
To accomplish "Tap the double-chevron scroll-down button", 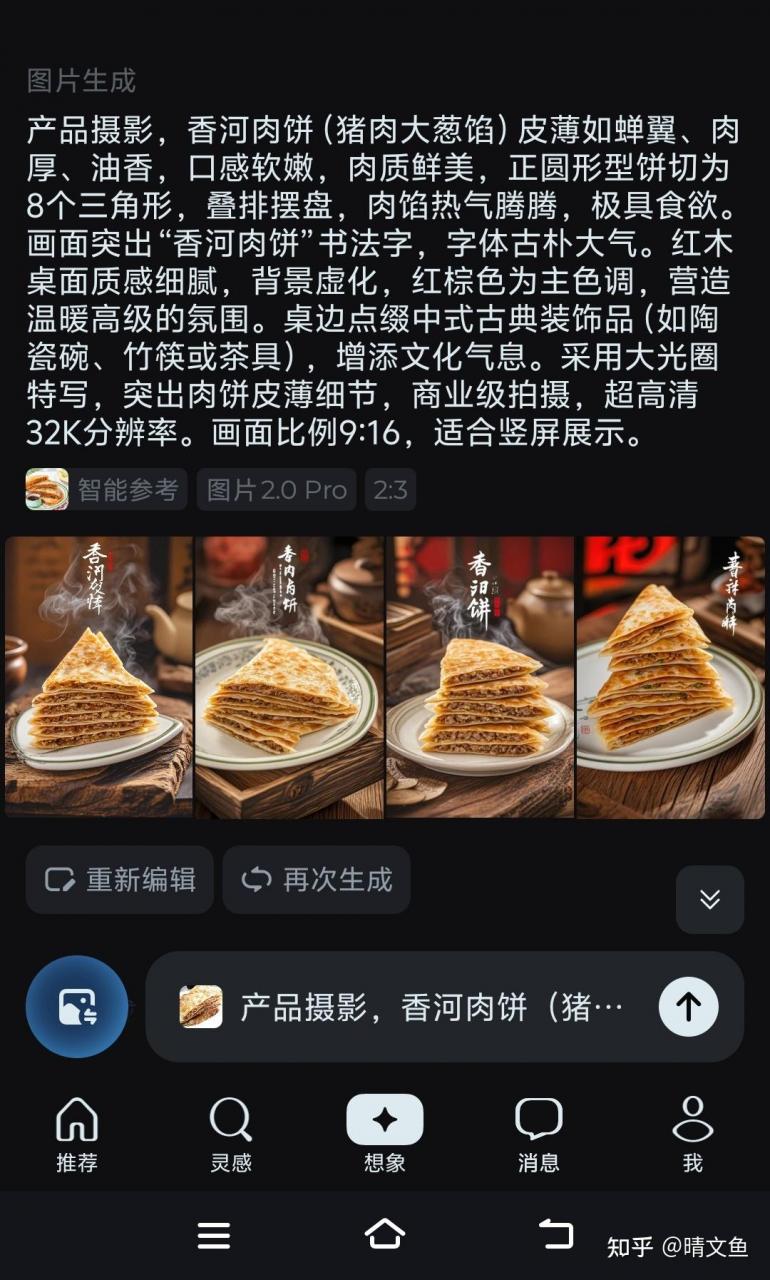I will [709, 899].
